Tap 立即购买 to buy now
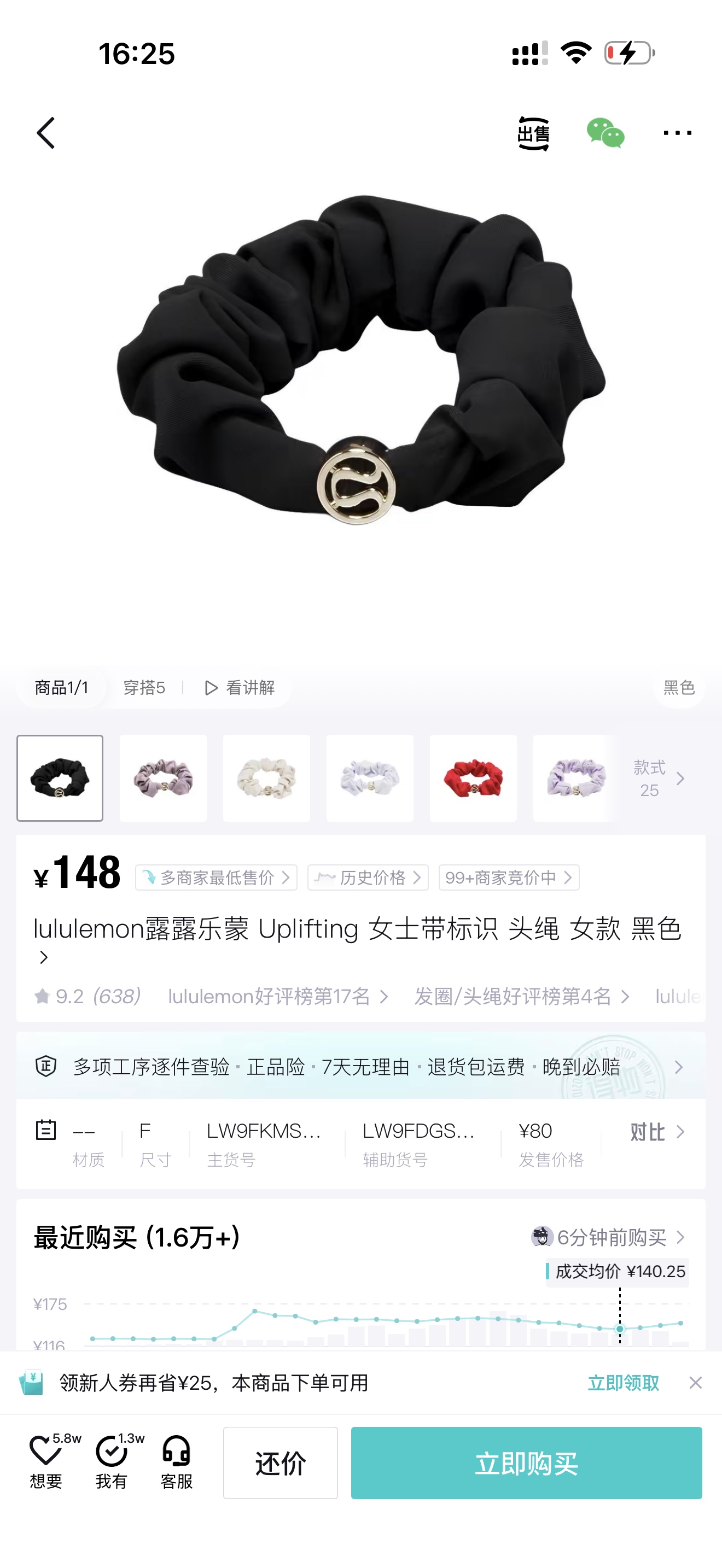The image size is (722, 1568). point(527,1462)
